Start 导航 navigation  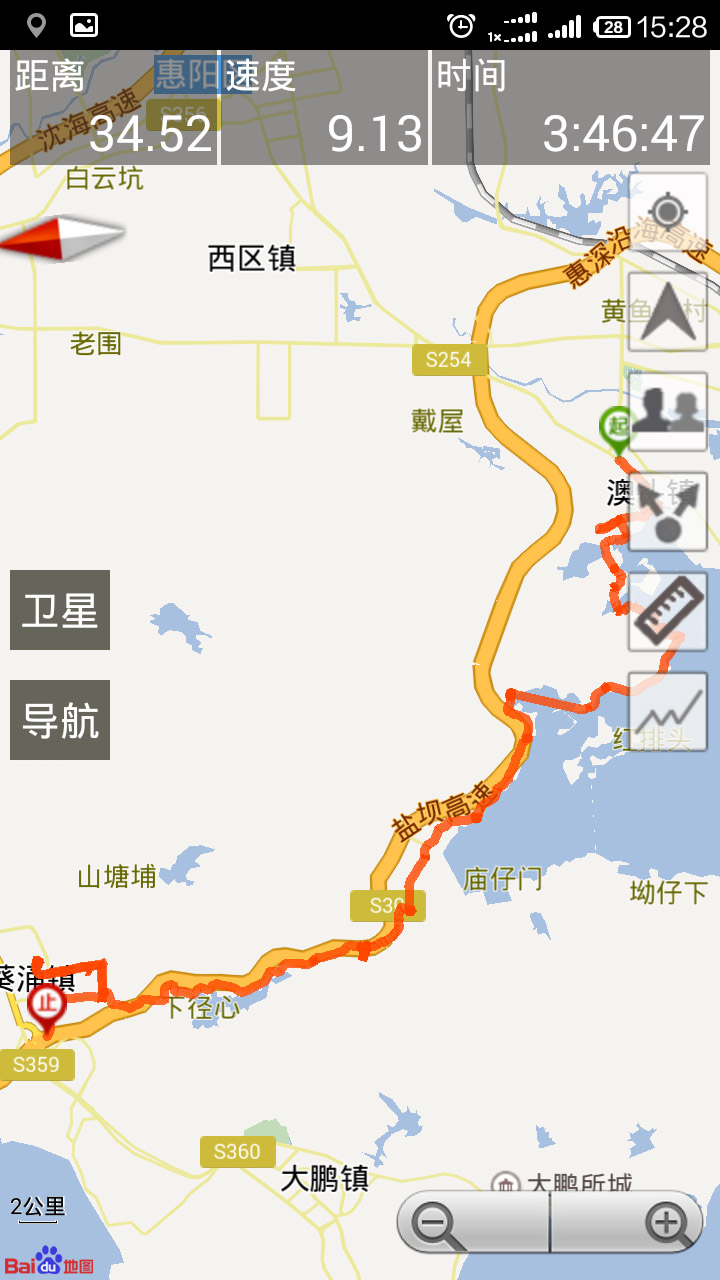point(60,720)
